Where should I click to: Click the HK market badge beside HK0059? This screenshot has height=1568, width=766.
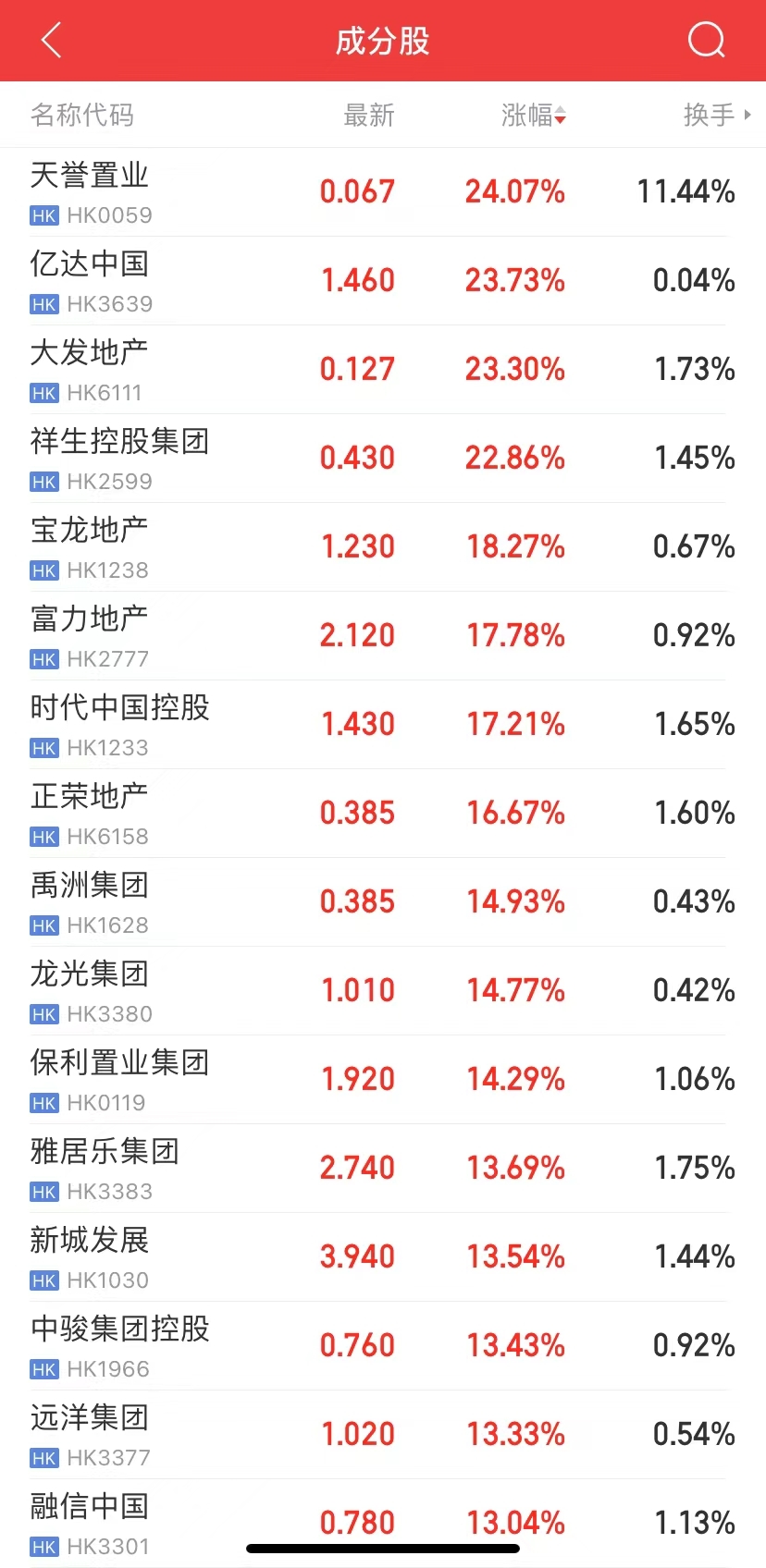pos(43,214)
